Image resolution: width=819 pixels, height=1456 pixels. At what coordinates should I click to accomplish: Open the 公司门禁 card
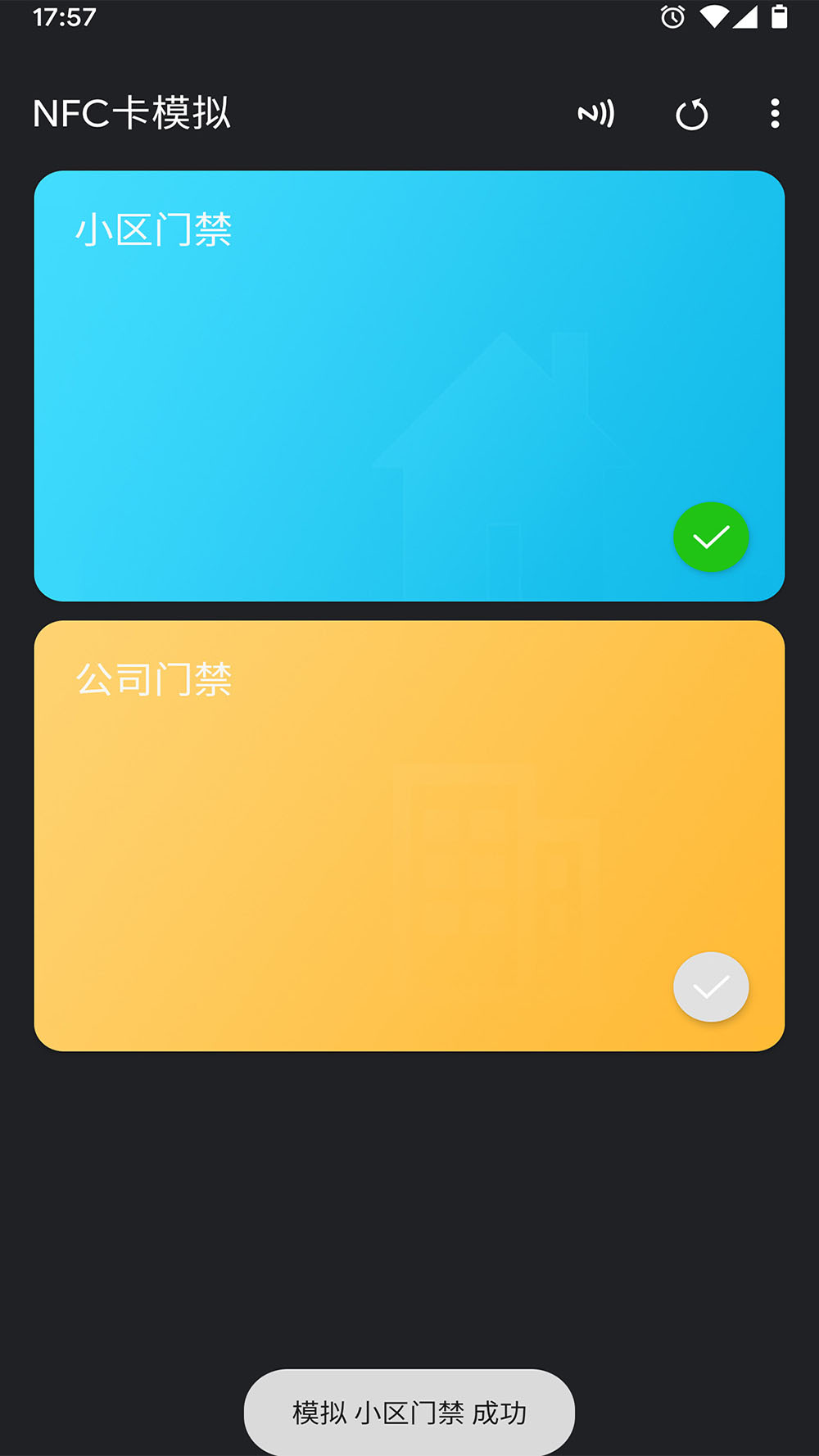tap(409, 836)
